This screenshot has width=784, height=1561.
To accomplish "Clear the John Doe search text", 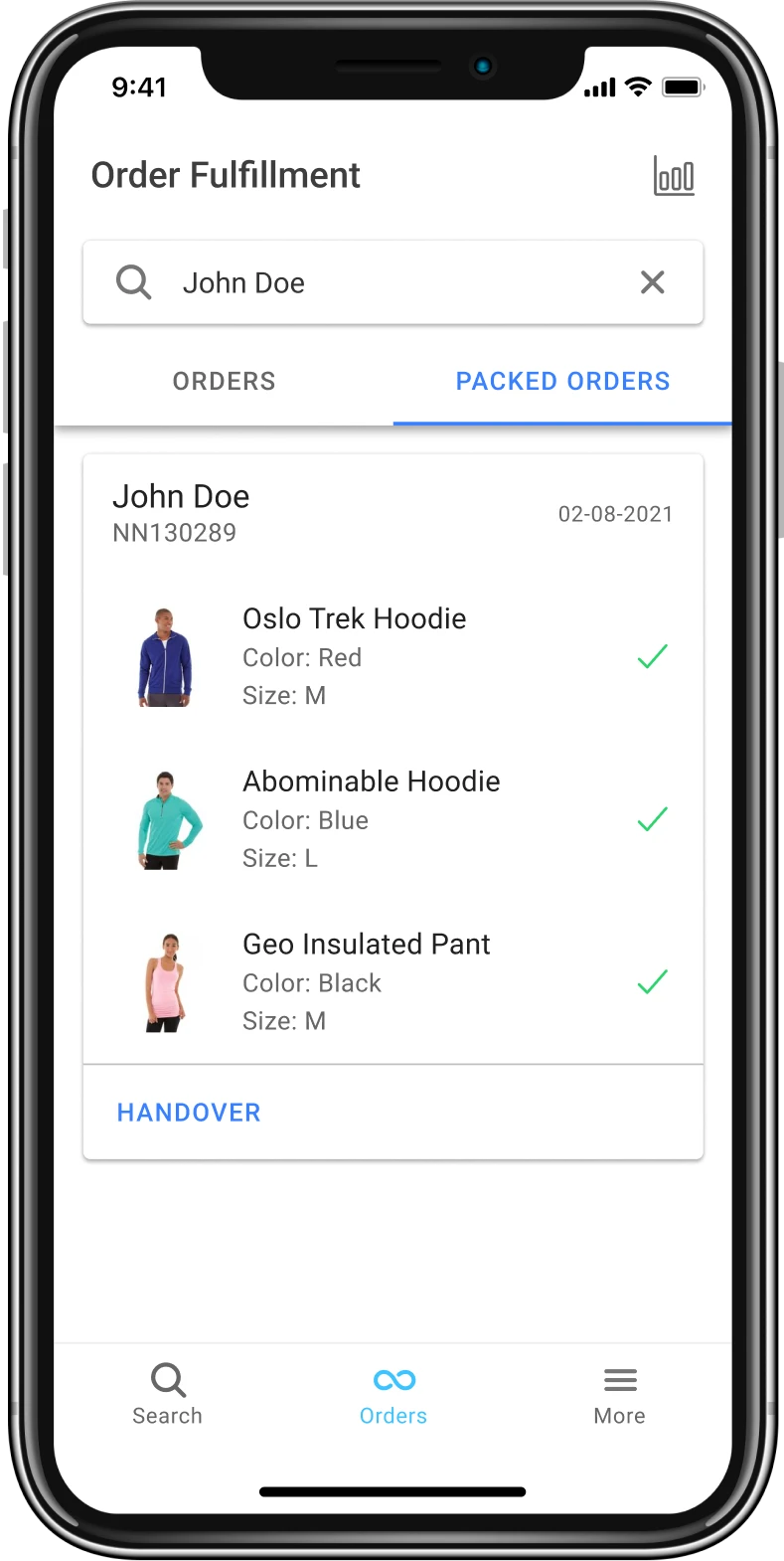I will [x=652, y=282].
